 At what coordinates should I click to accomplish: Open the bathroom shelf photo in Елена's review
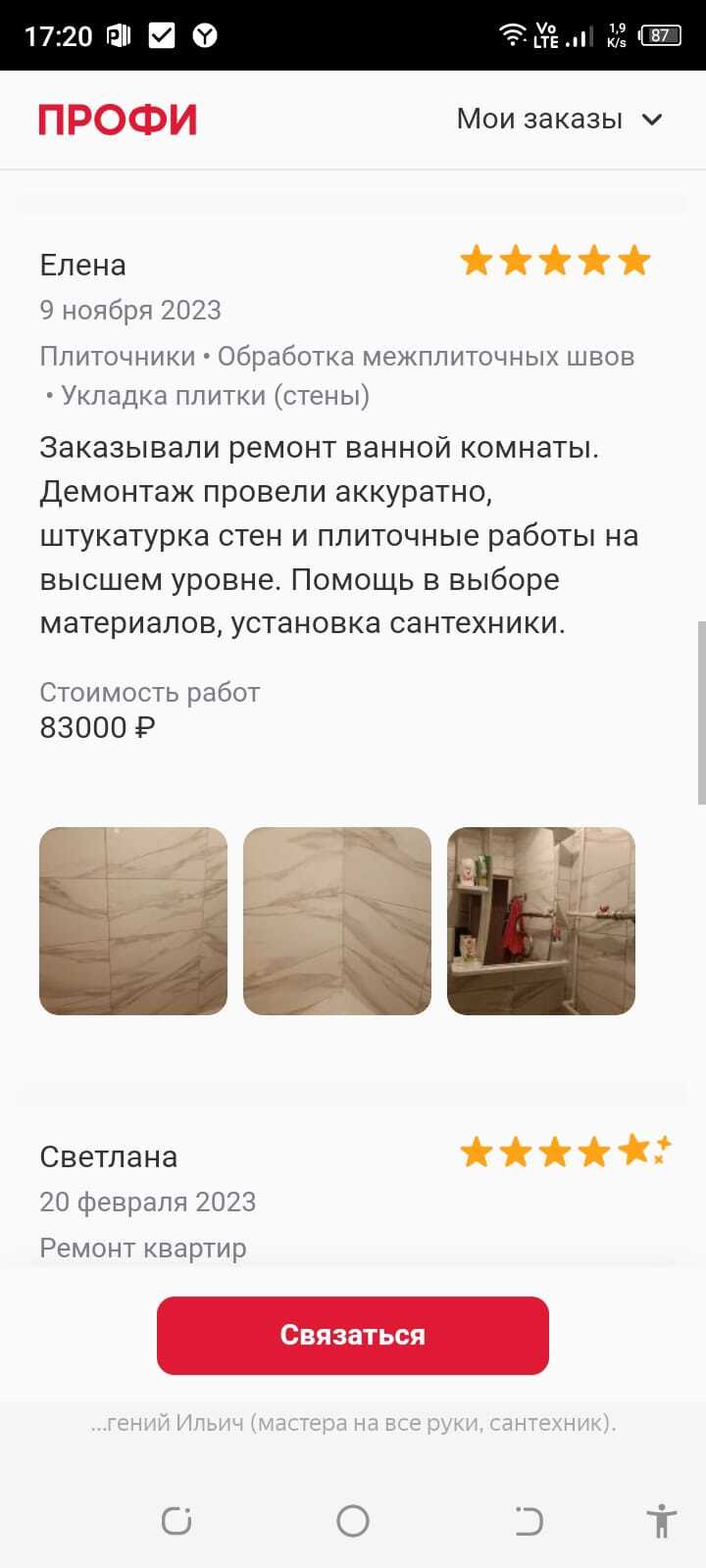click(x=541, y=921)
